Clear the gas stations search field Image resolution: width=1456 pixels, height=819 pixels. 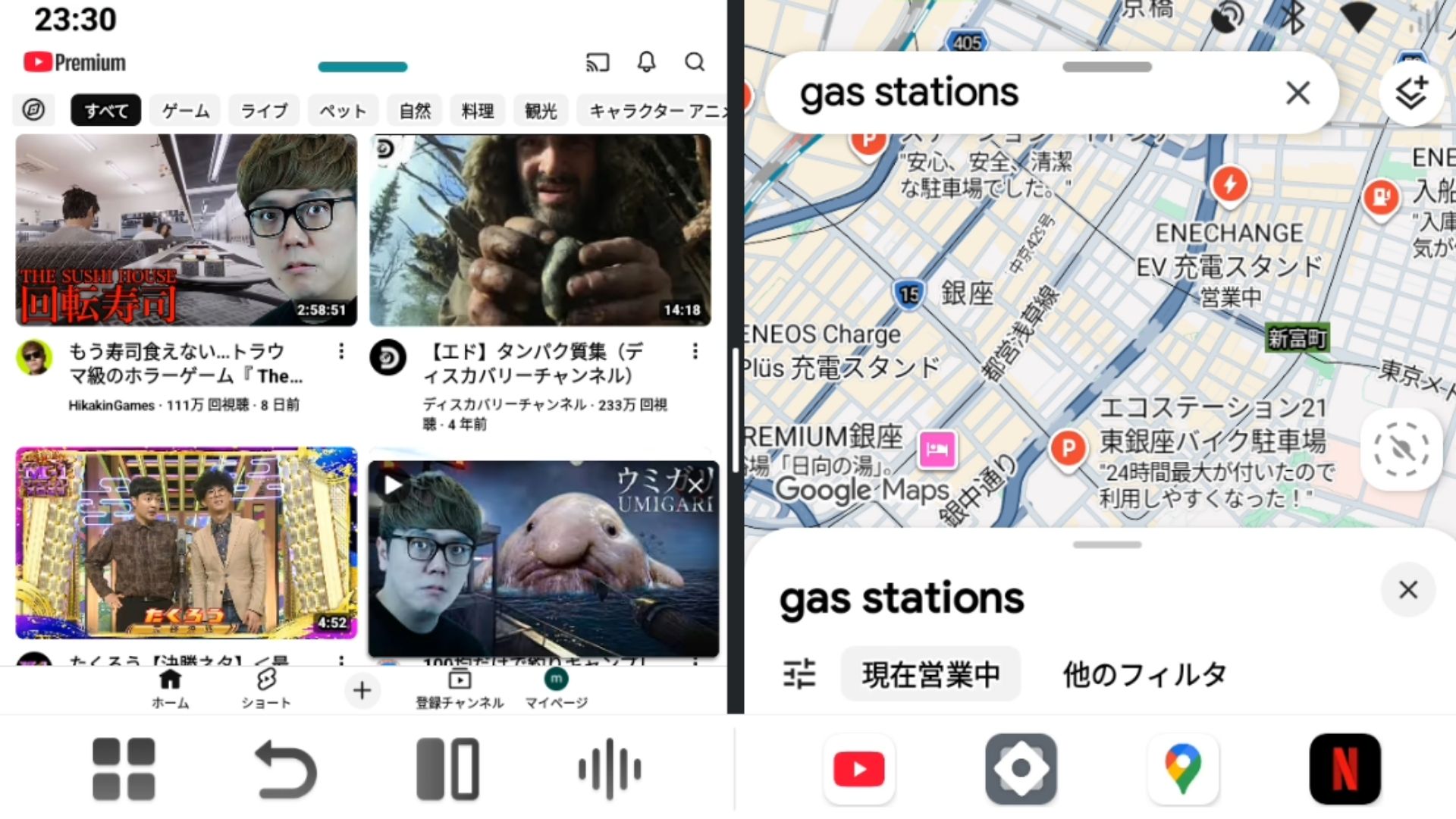tap(1298, 93)
